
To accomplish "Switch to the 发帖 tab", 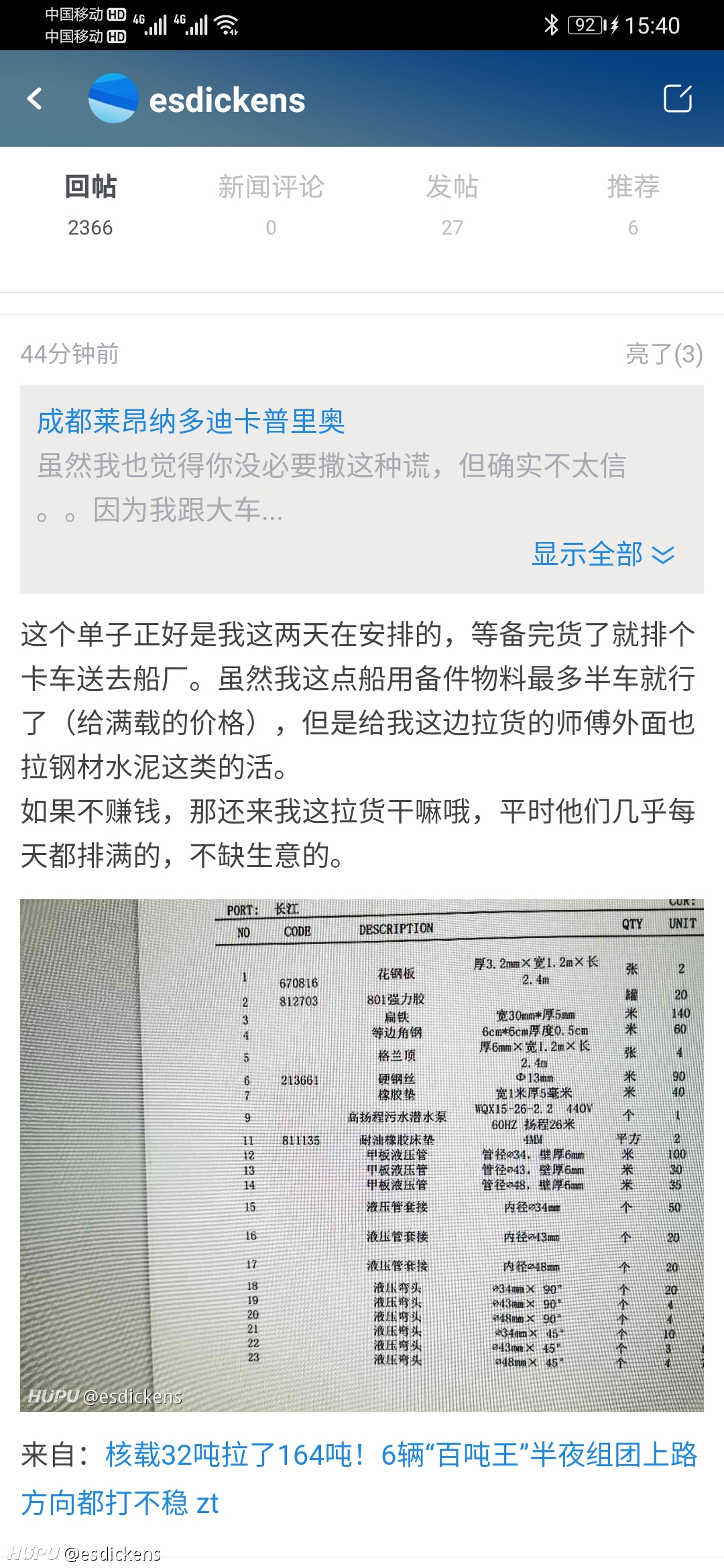I will click(452, 204).
